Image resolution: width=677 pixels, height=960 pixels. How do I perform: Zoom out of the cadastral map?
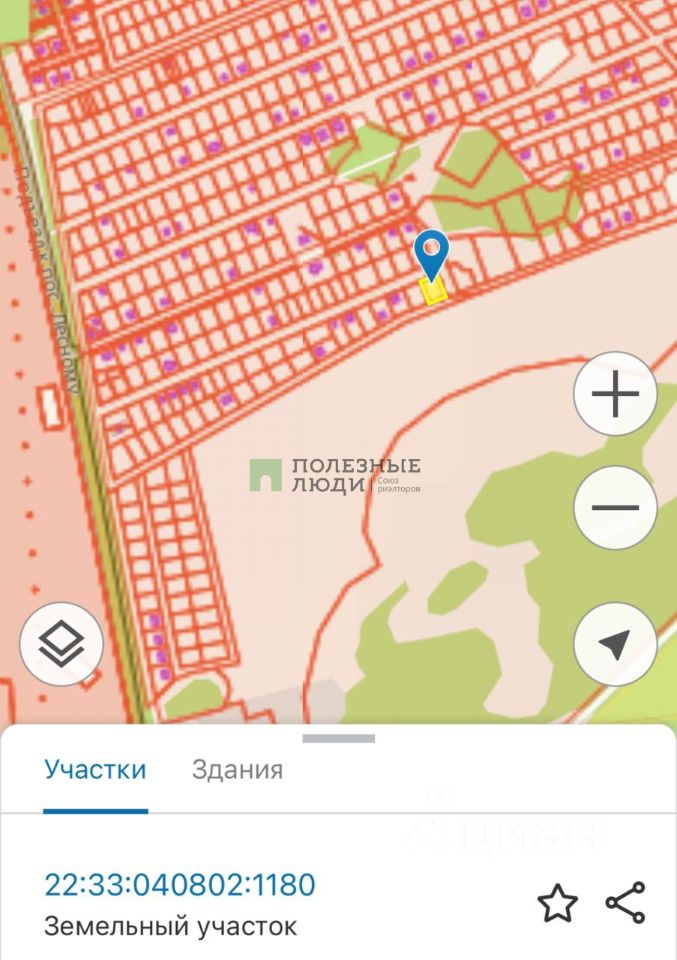pos(615,508)
